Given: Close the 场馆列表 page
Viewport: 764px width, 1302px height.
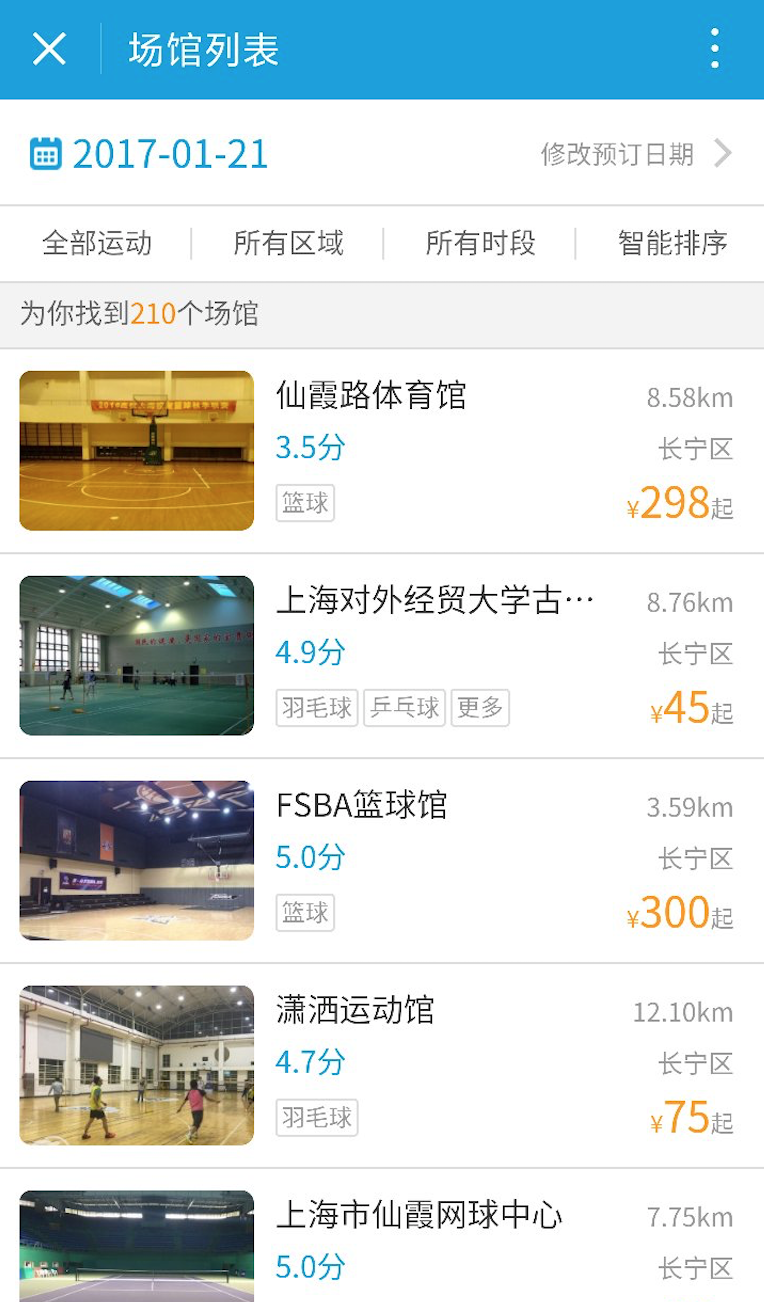Looking at the screenshot, I should [x=49, y=49].
